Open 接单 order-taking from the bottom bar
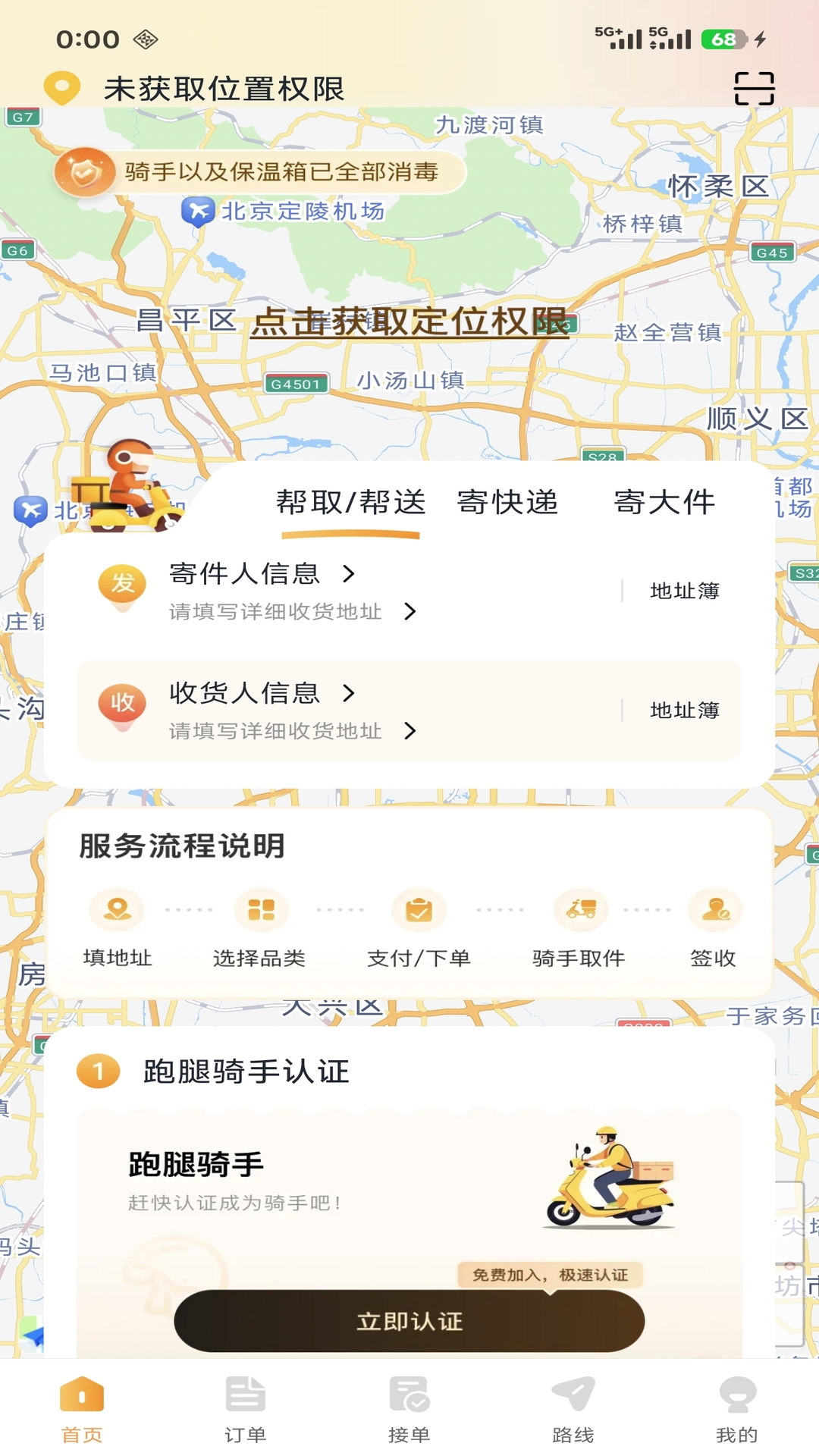The height and width of the screenshot is (1456, 819). pyautogui.click(x=409, y=1407)
